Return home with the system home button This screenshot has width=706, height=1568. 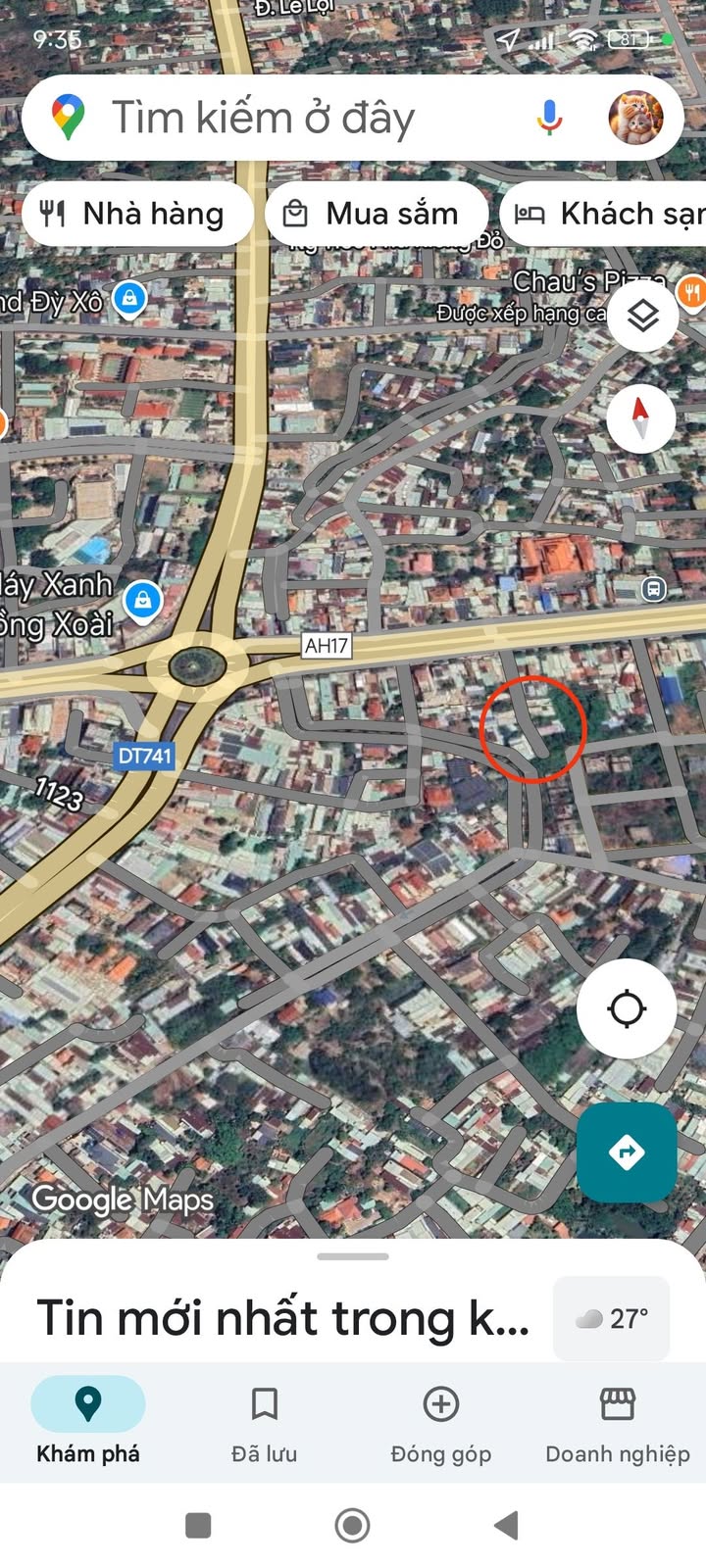(353, 1525)
